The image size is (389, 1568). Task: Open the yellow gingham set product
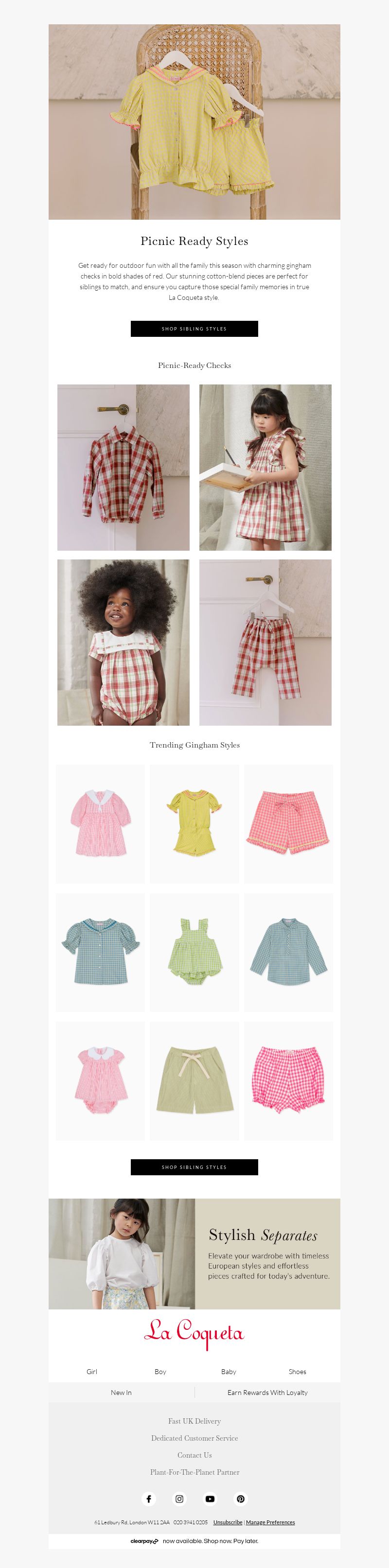pos(194,823)
